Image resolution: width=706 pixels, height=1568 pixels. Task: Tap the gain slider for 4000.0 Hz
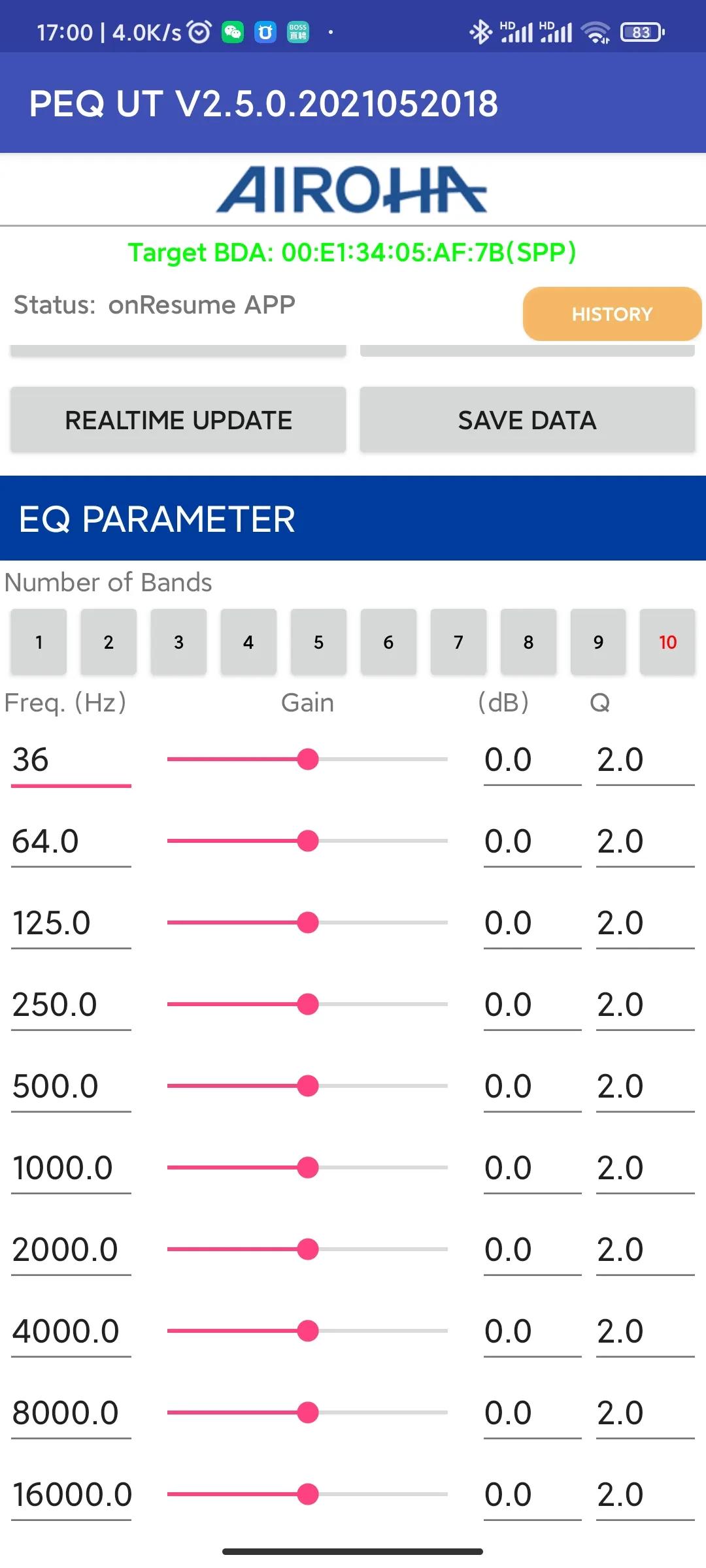click(307, 1331)
